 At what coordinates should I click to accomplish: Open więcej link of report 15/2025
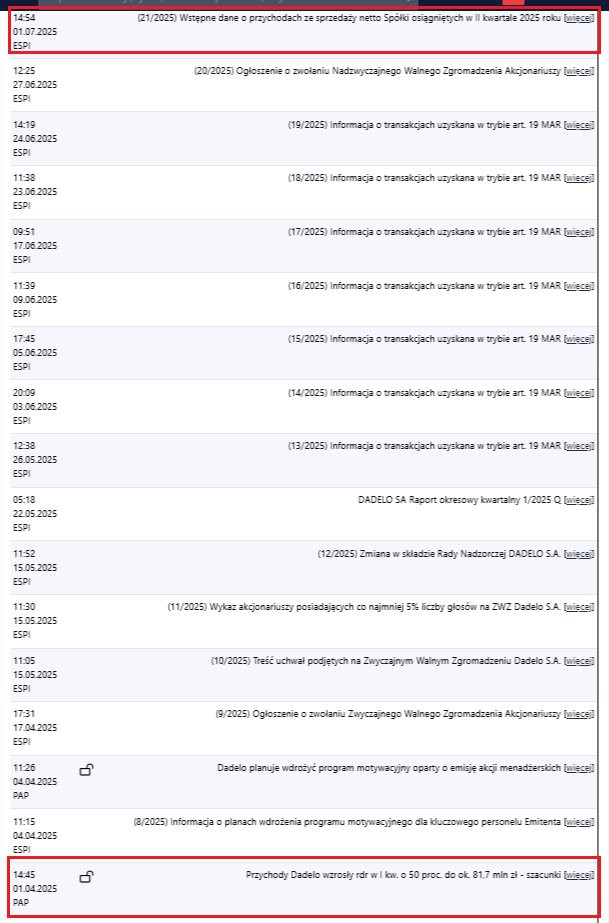tap(579, 339)
